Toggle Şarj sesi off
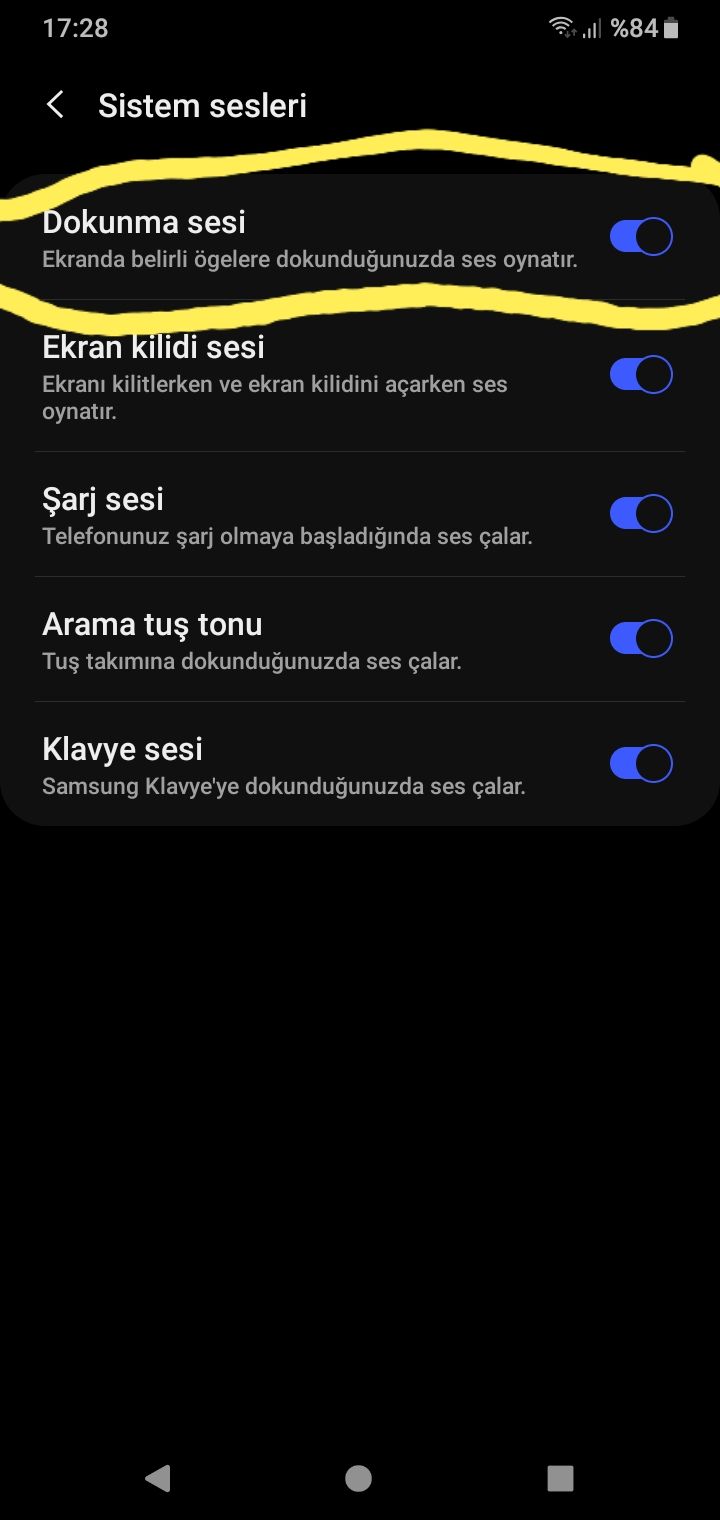Screen dimensions: 720x1520 [641, 513]
